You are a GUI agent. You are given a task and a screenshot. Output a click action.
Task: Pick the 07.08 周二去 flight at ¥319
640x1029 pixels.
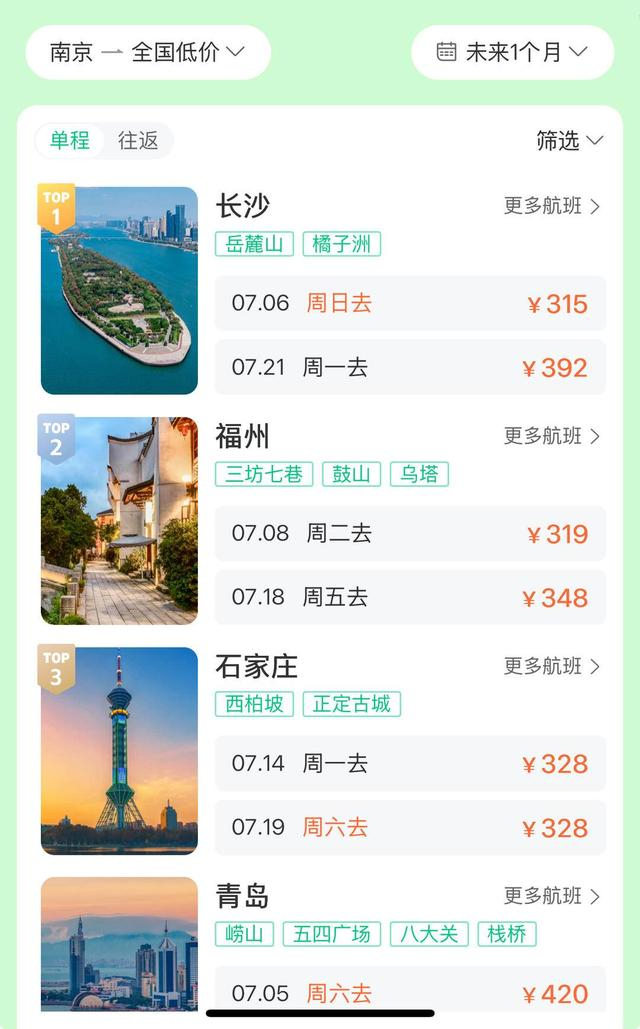[410, 533]
